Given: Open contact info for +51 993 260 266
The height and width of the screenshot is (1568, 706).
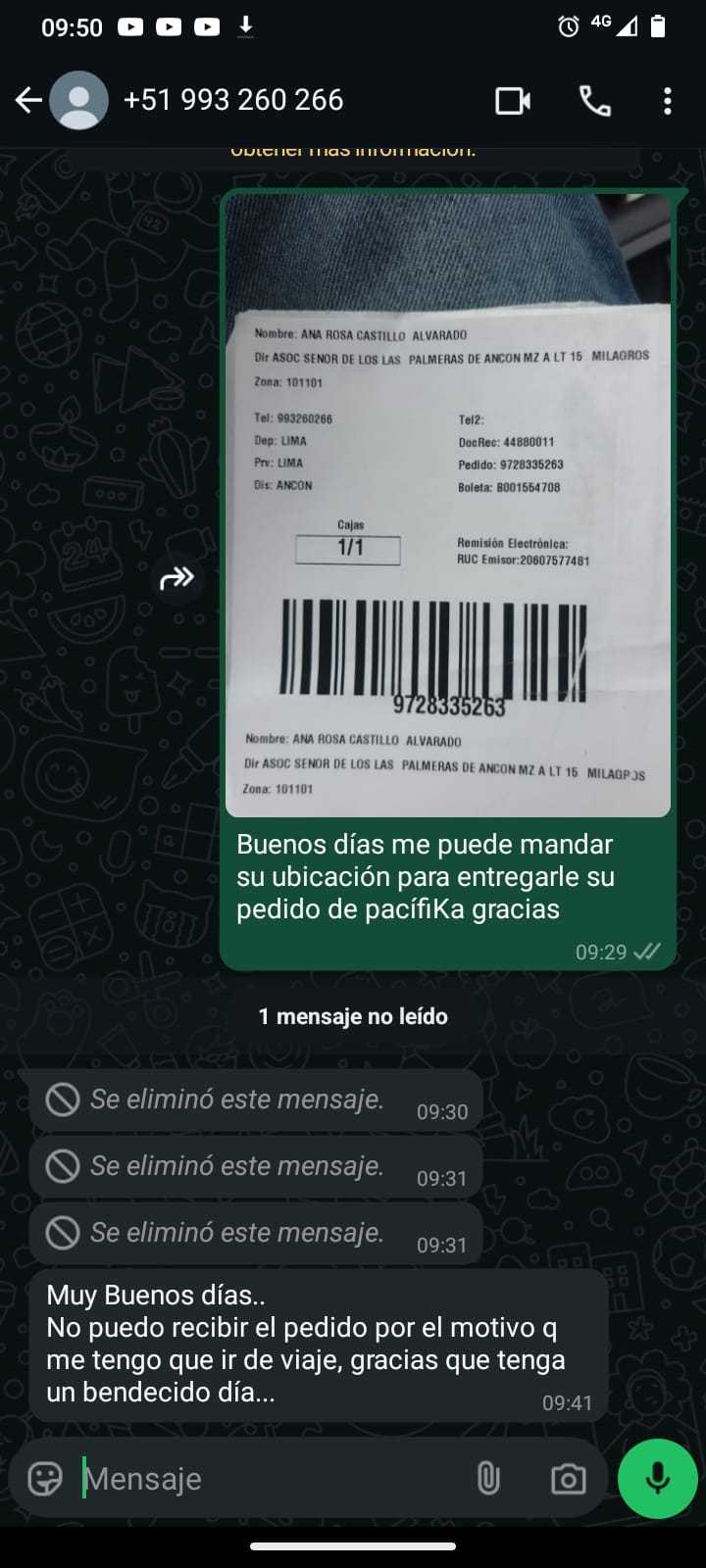Looking at the screenshot, I should 233,100.
